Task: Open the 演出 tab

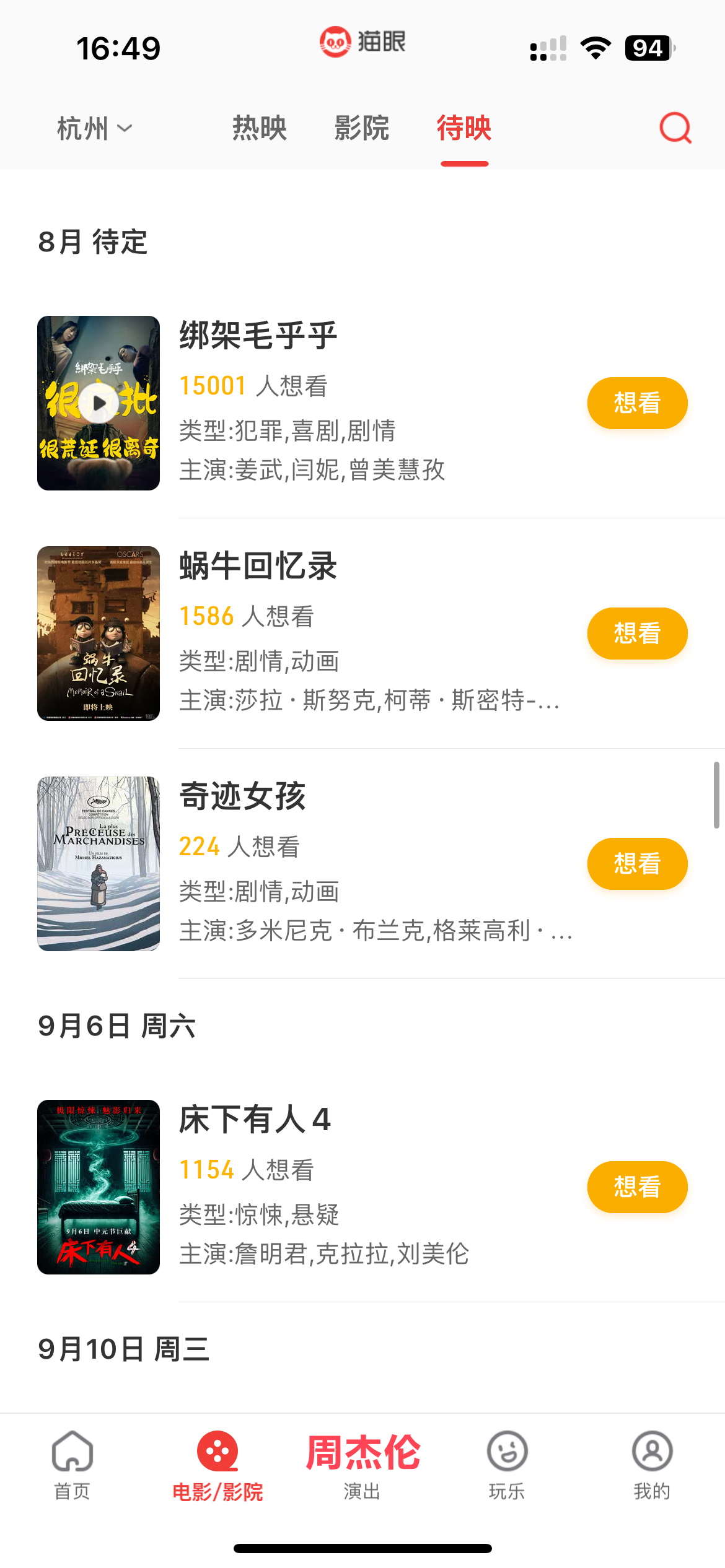Action: (362, 1465)
